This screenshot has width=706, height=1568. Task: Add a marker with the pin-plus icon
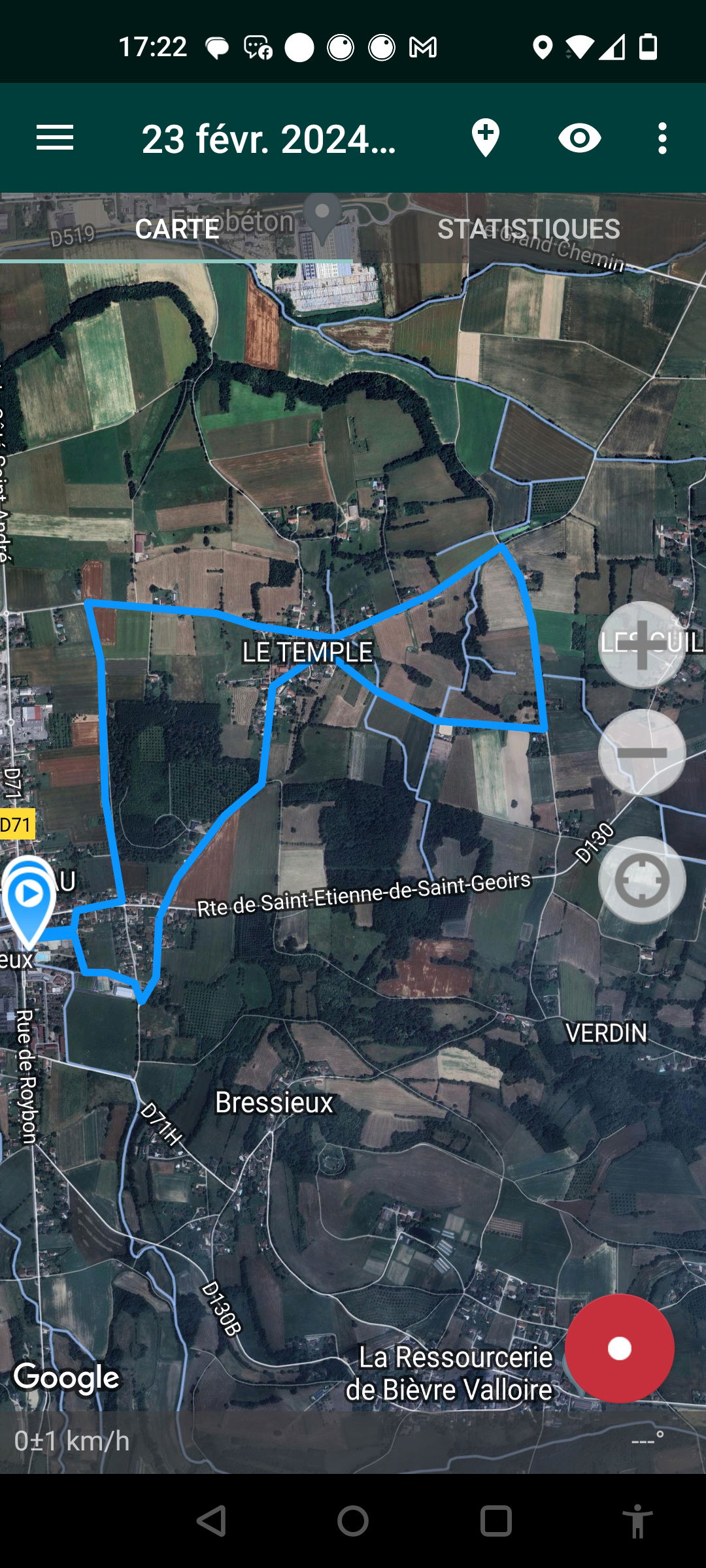click(x=485, y=139)
